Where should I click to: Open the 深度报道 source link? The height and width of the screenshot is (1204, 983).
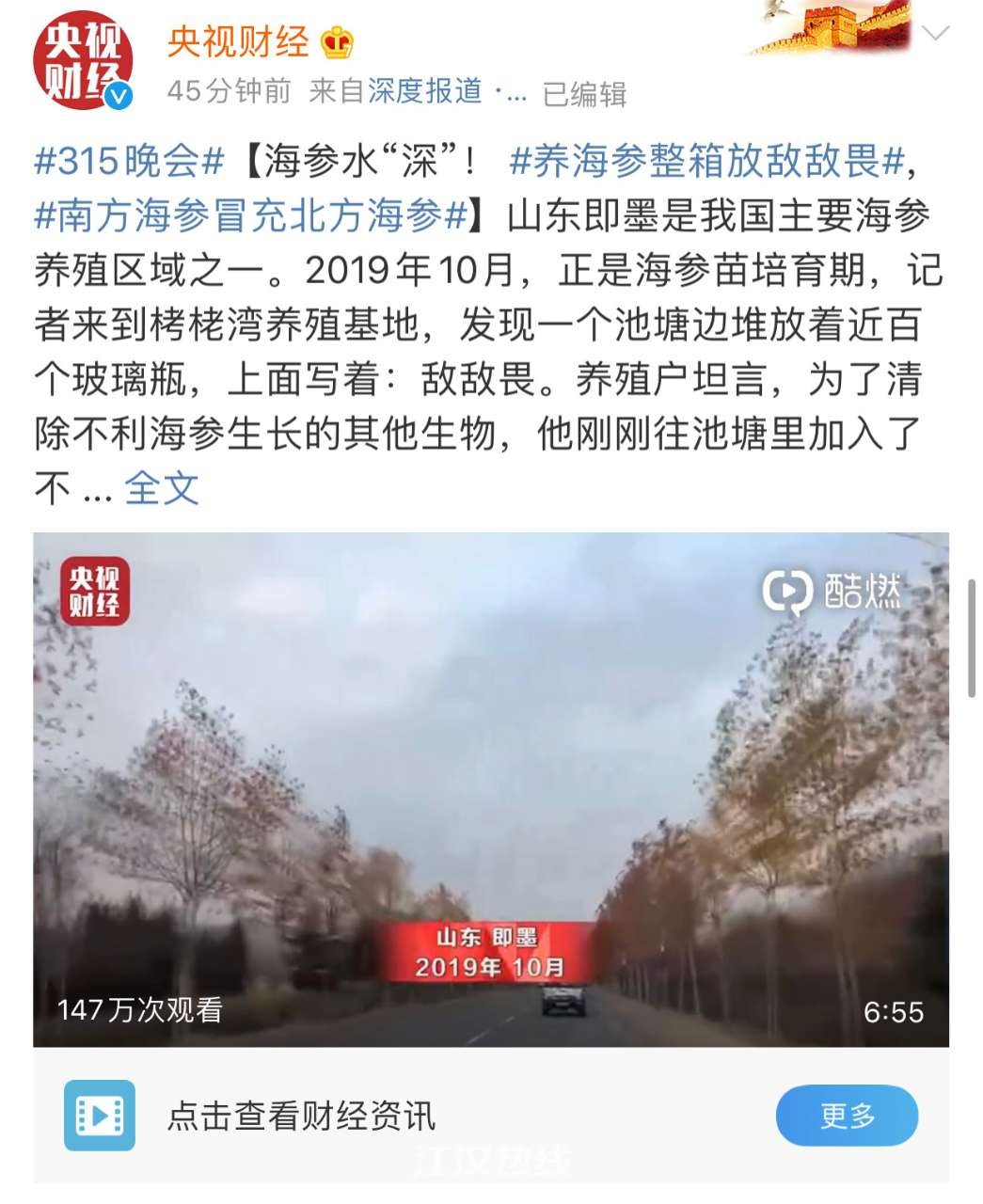425,91
